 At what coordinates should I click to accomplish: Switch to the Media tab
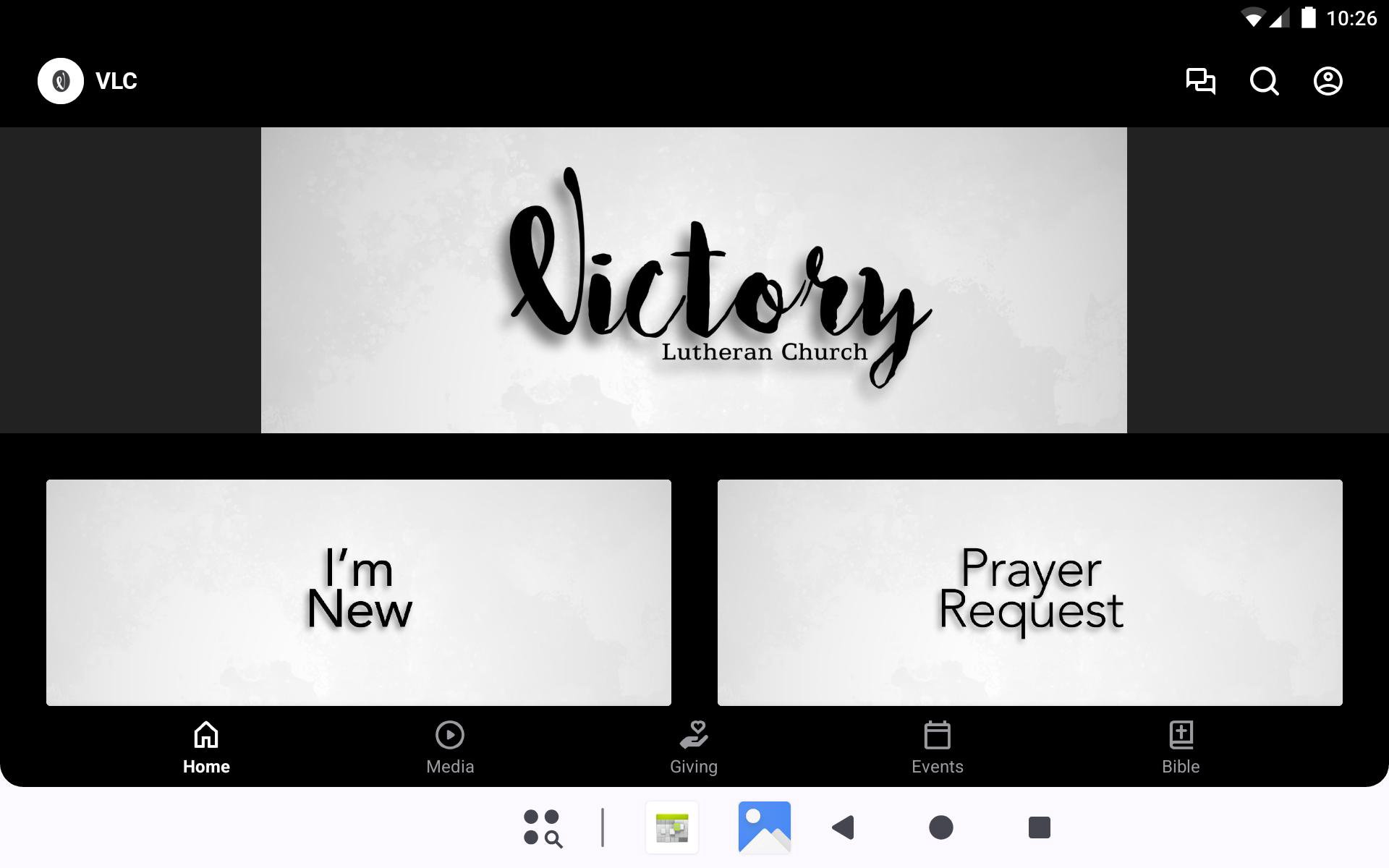tap(450, 749)
